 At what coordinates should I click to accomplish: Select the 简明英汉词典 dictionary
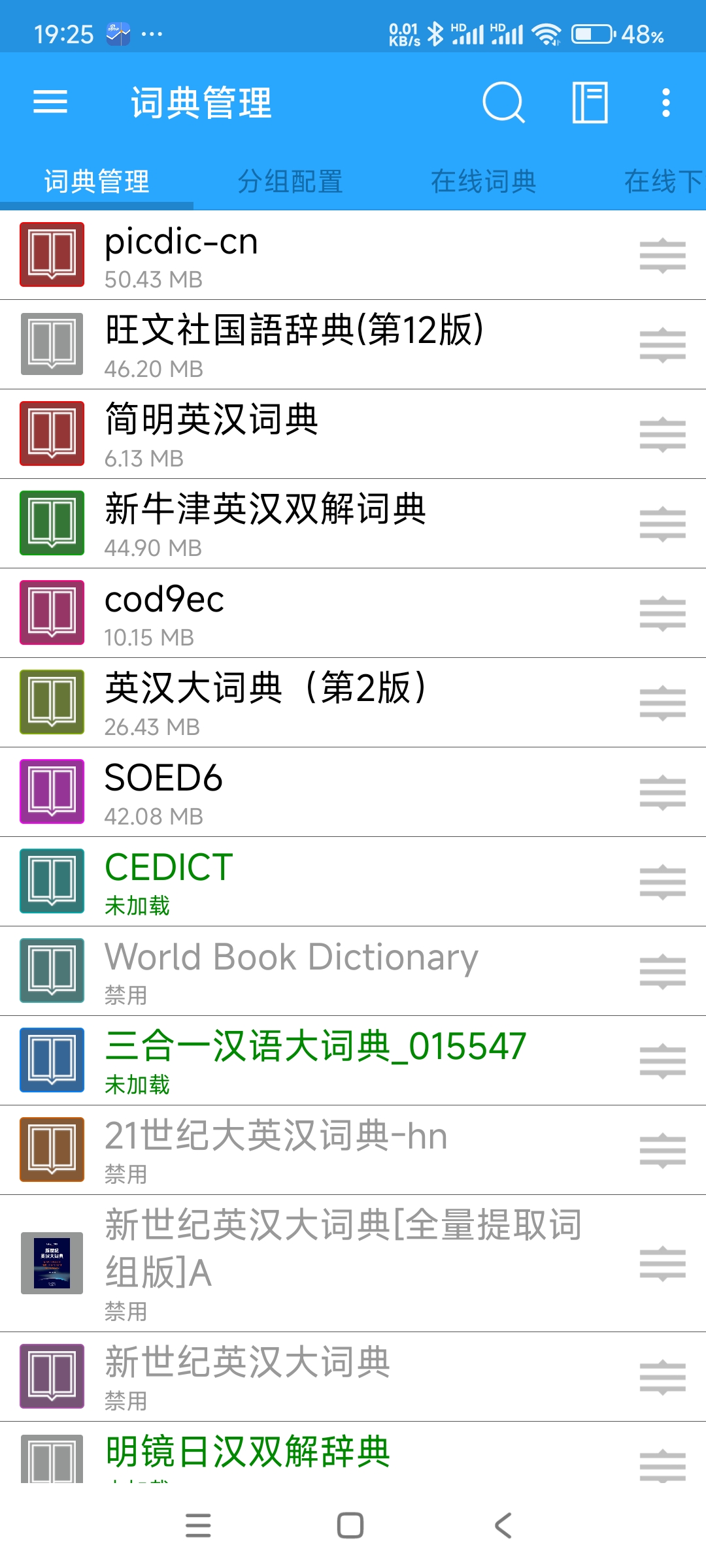click(x=327, y=434)
